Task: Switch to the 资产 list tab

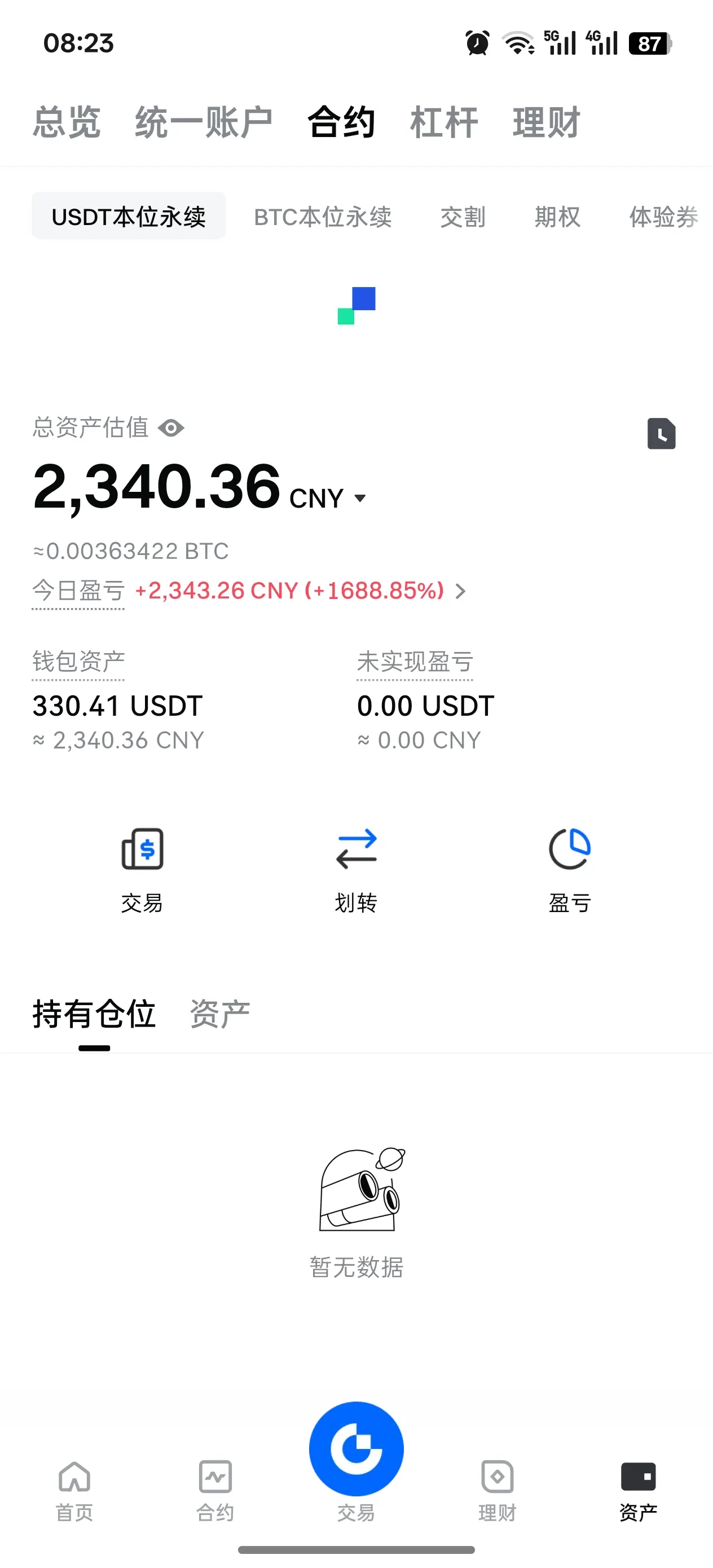Action: click(220, 1014)
